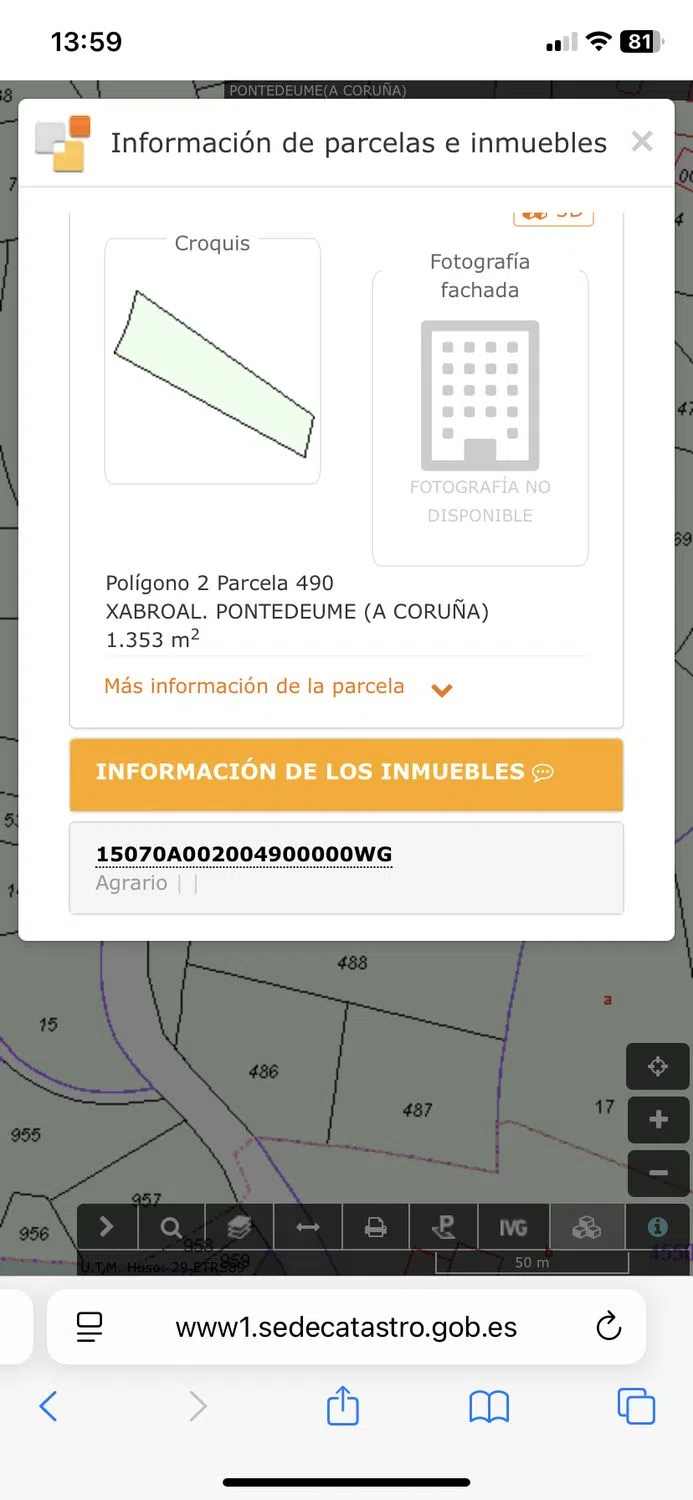The image size is (693, 1500).
Task: Open cadastral reference 15070A002004900000WG
Action: (244, 854)
